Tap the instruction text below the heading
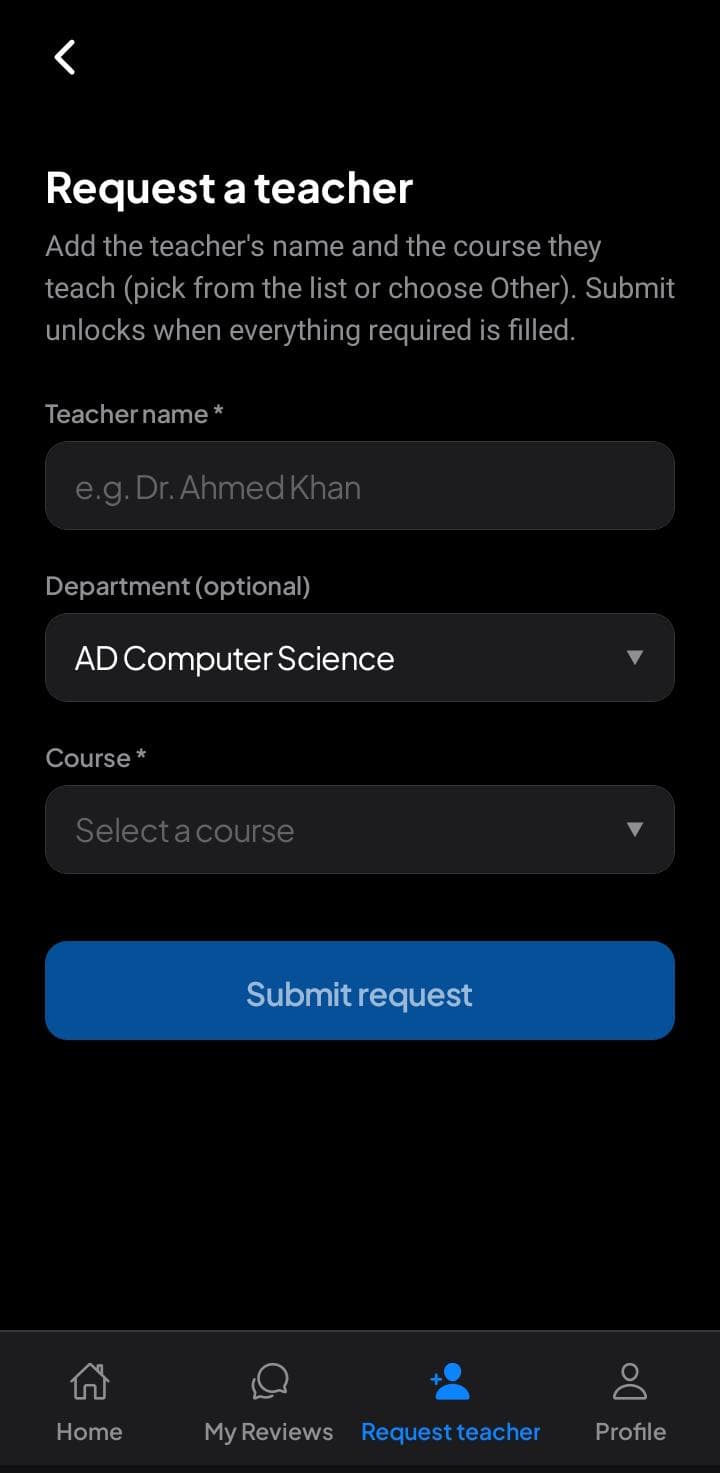The width and height of the screenshot is (720, 1473). 360,288
